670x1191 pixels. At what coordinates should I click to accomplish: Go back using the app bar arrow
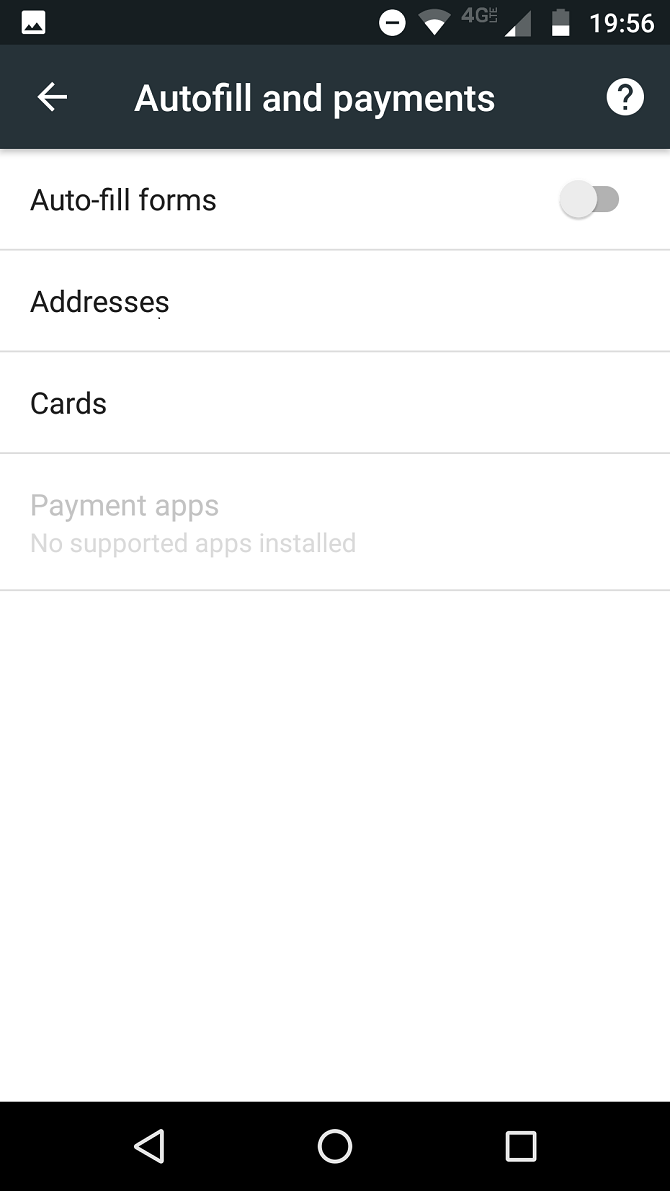(x=52, y=97)
